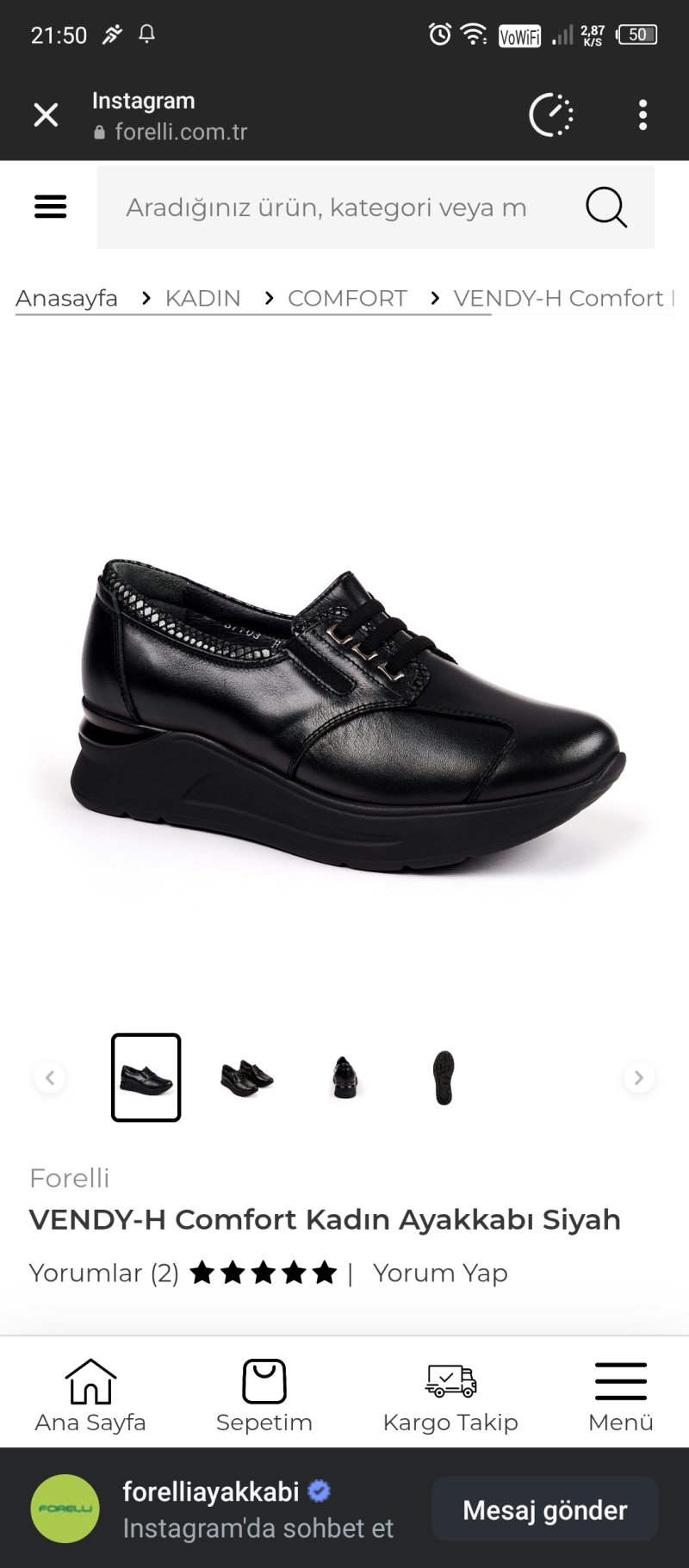Viewport: 689px width, 1568px height.
Task: Open the hamburger drawer menu
Action: pyautogui.click(x=50, y=207)
